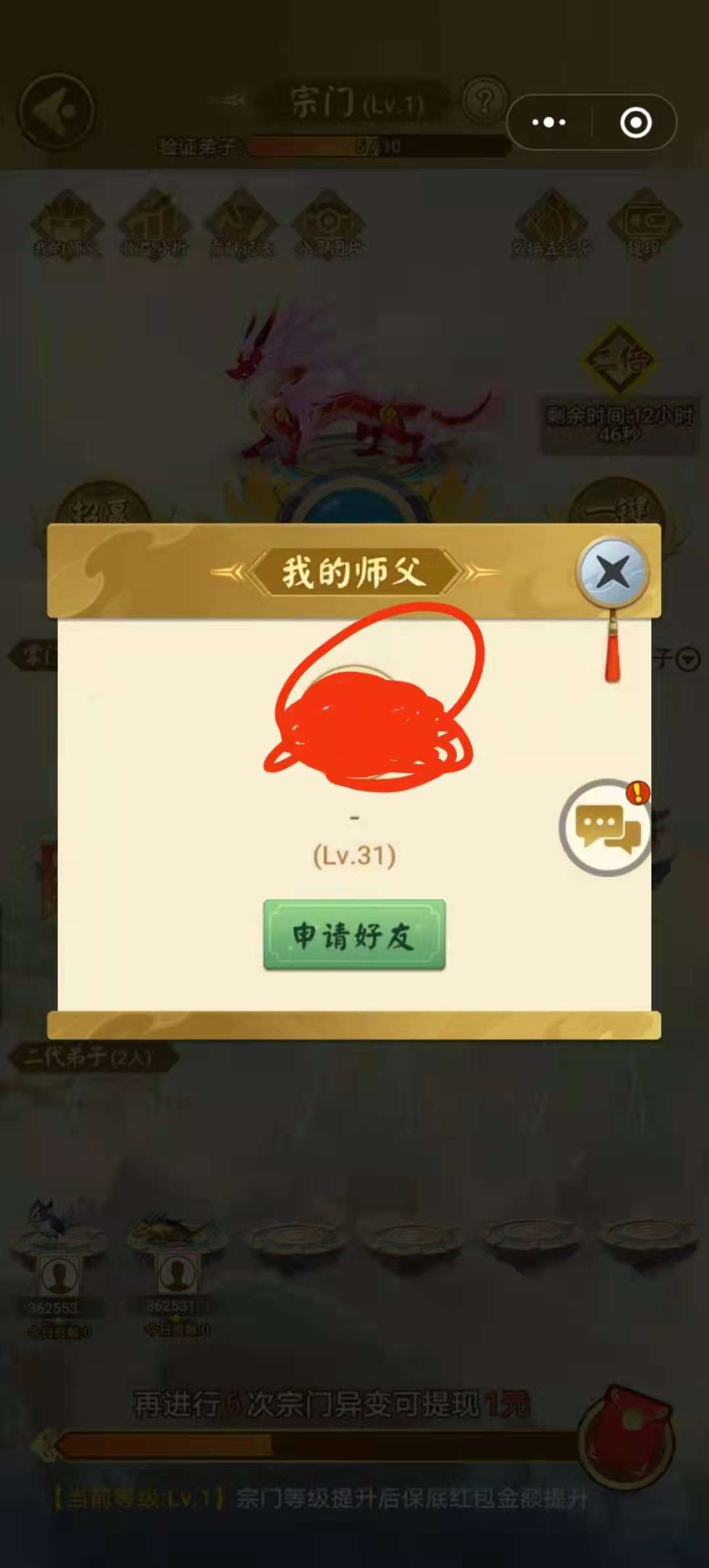
Task: Open the chat messages bubble icon
Action: coord(607,828)
